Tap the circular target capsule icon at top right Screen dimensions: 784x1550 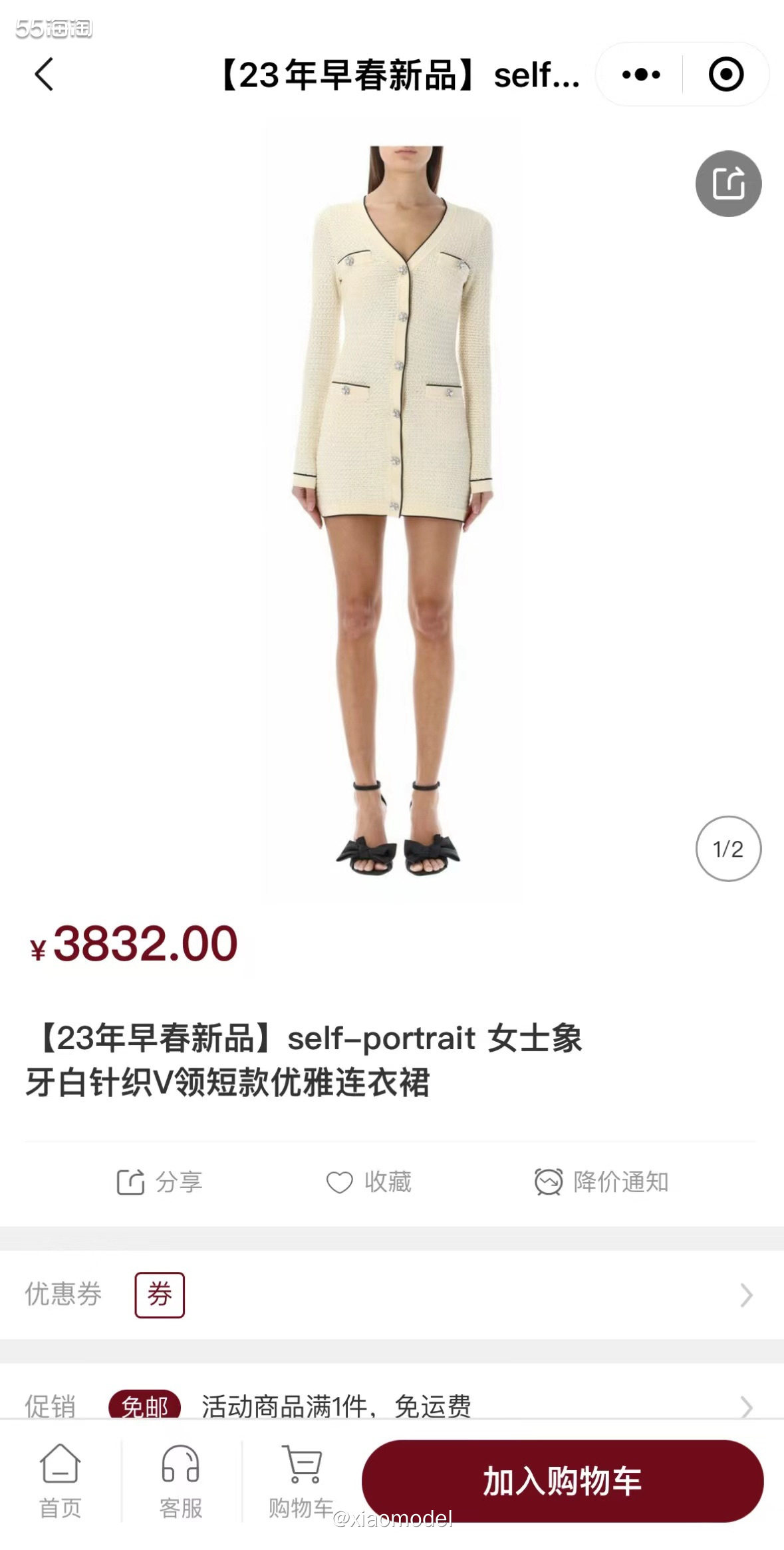point(727,75)
